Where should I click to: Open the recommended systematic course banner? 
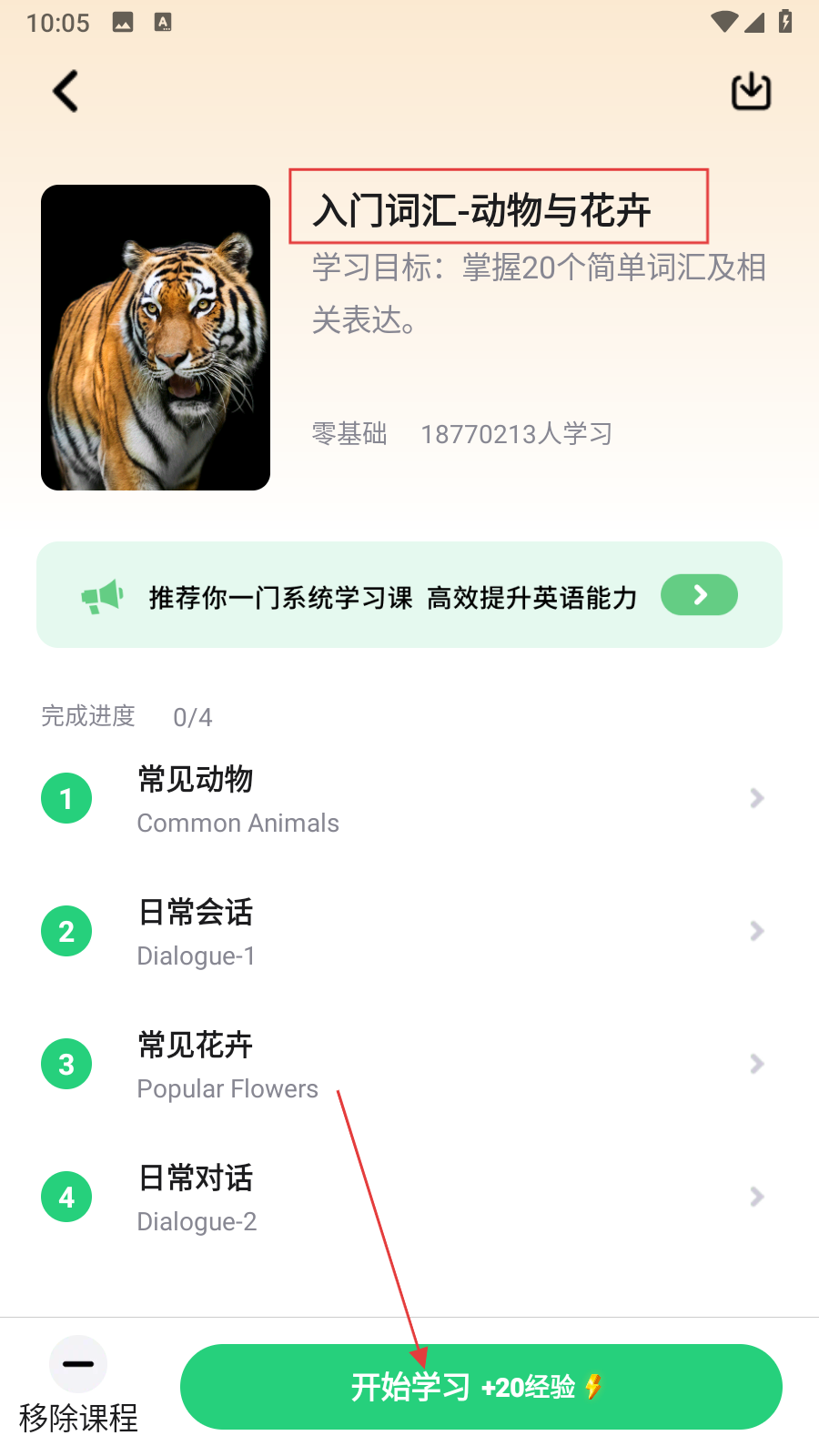click(x=409, y=595)
